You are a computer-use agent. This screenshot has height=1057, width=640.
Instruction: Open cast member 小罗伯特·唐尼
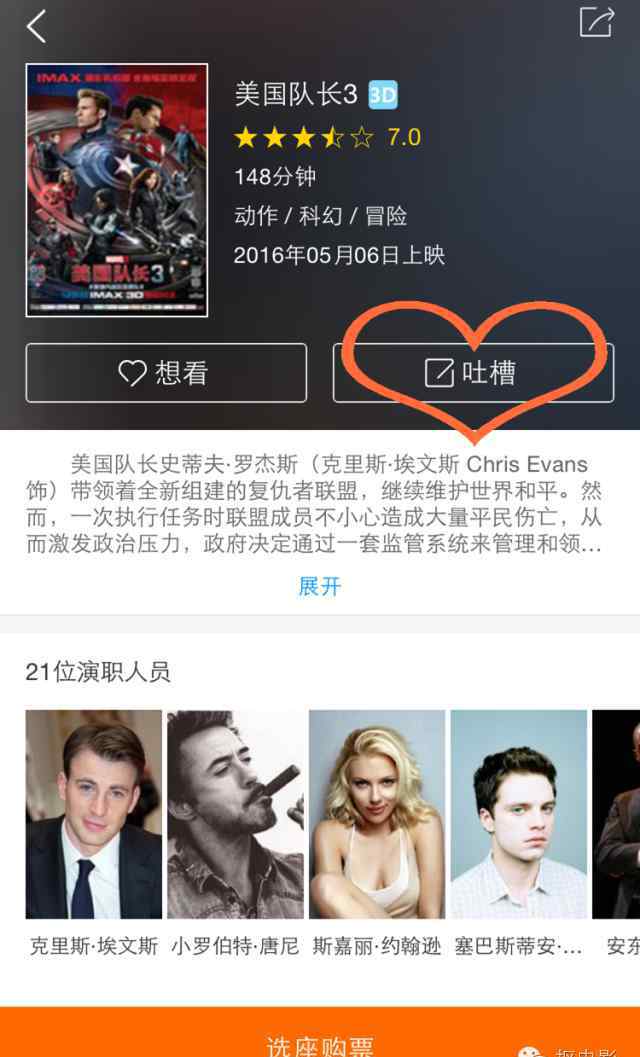pos(235,815)
